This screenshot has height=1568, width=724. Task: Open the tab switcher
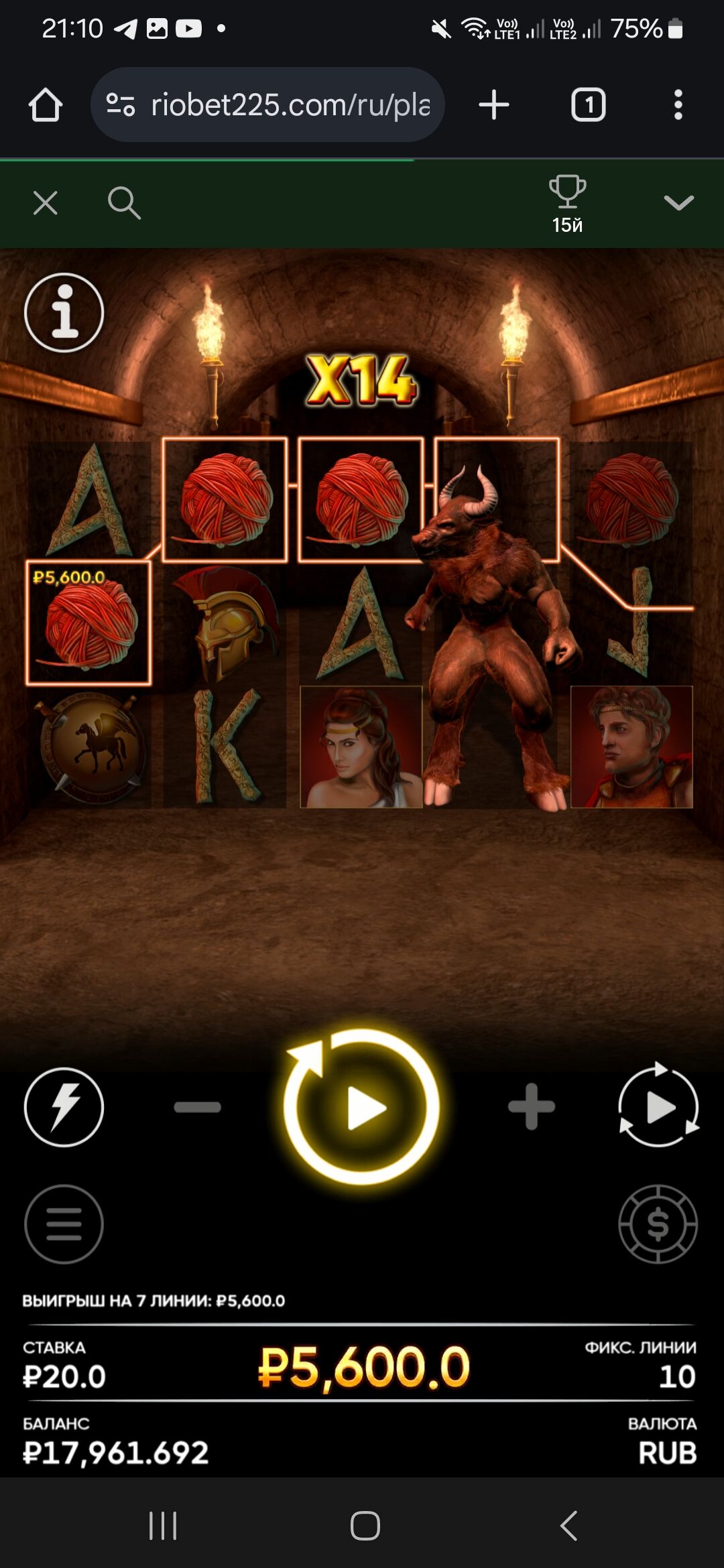(x=588, y=105)
